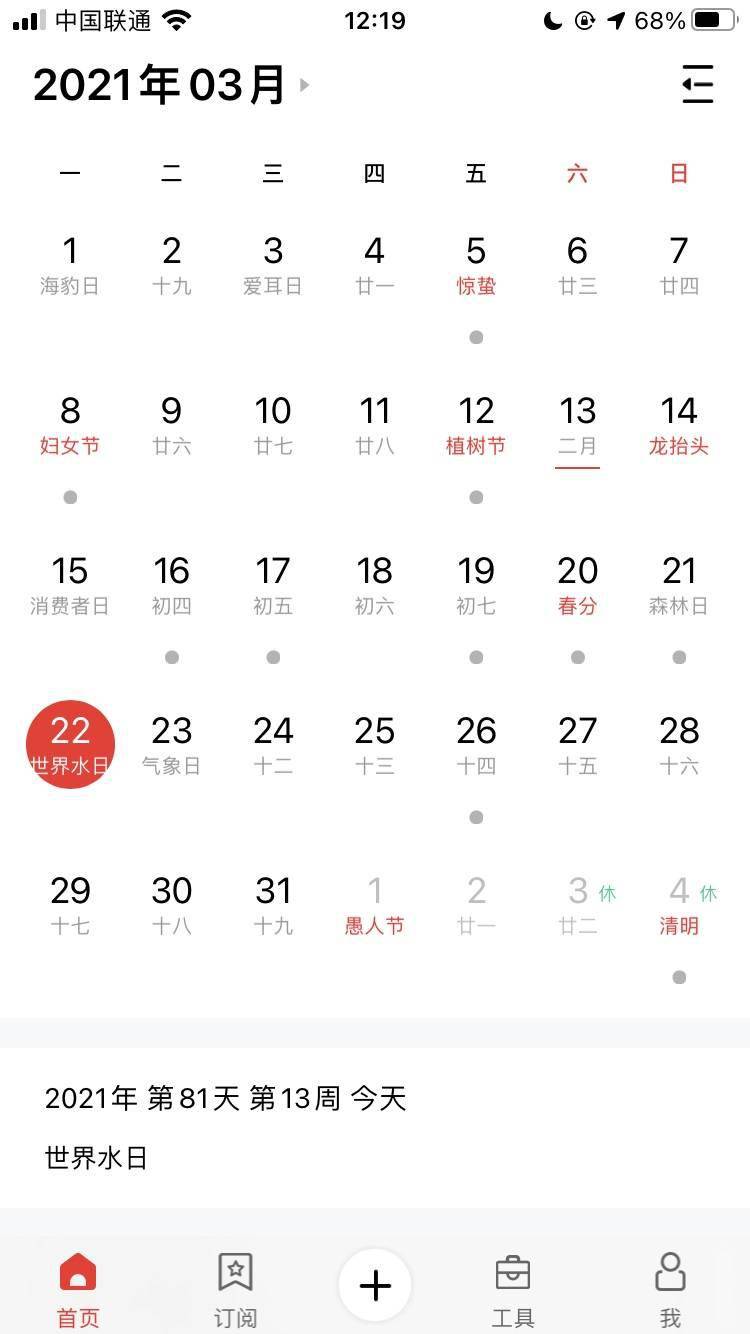
Task: Tap today's date 22 世界水日
Action: [70, 744]
